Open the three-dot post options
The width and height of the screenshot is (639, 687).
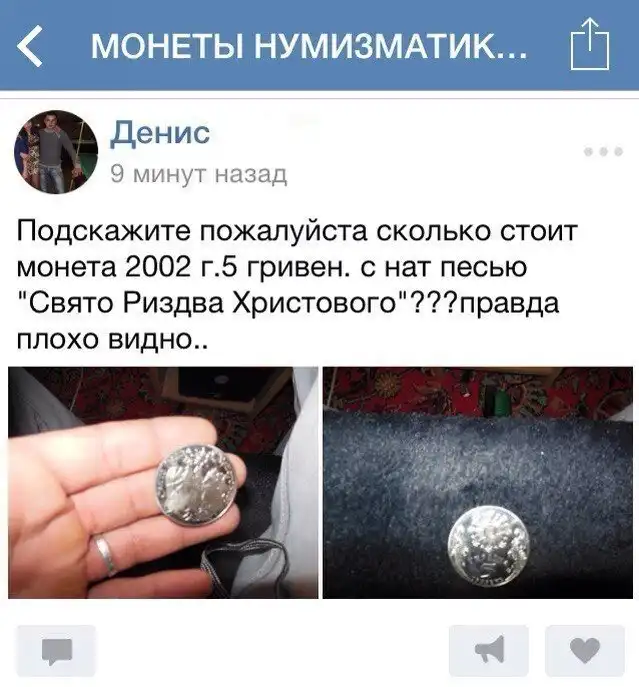[603, 153]
